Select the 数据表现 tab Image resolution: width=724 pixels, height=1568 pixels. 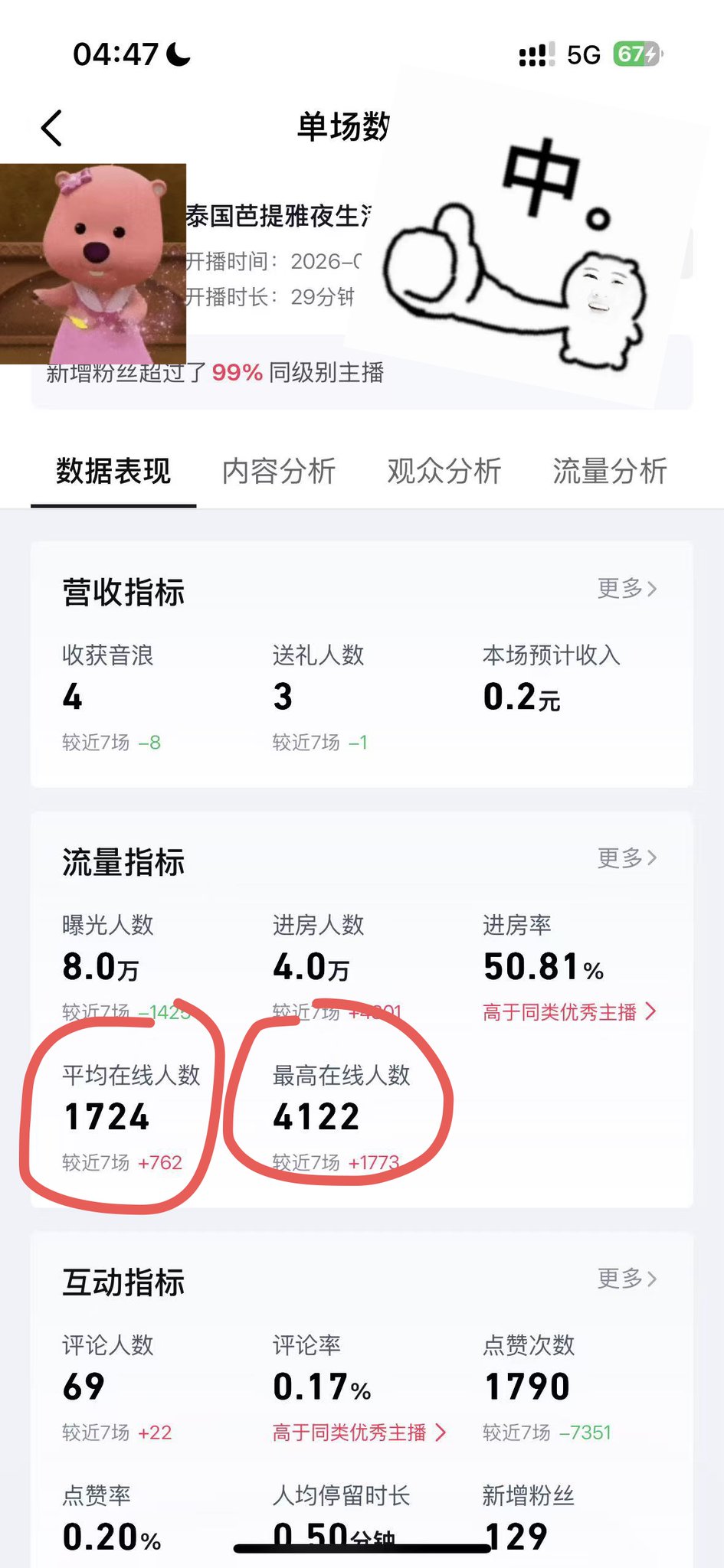point(113,471)
